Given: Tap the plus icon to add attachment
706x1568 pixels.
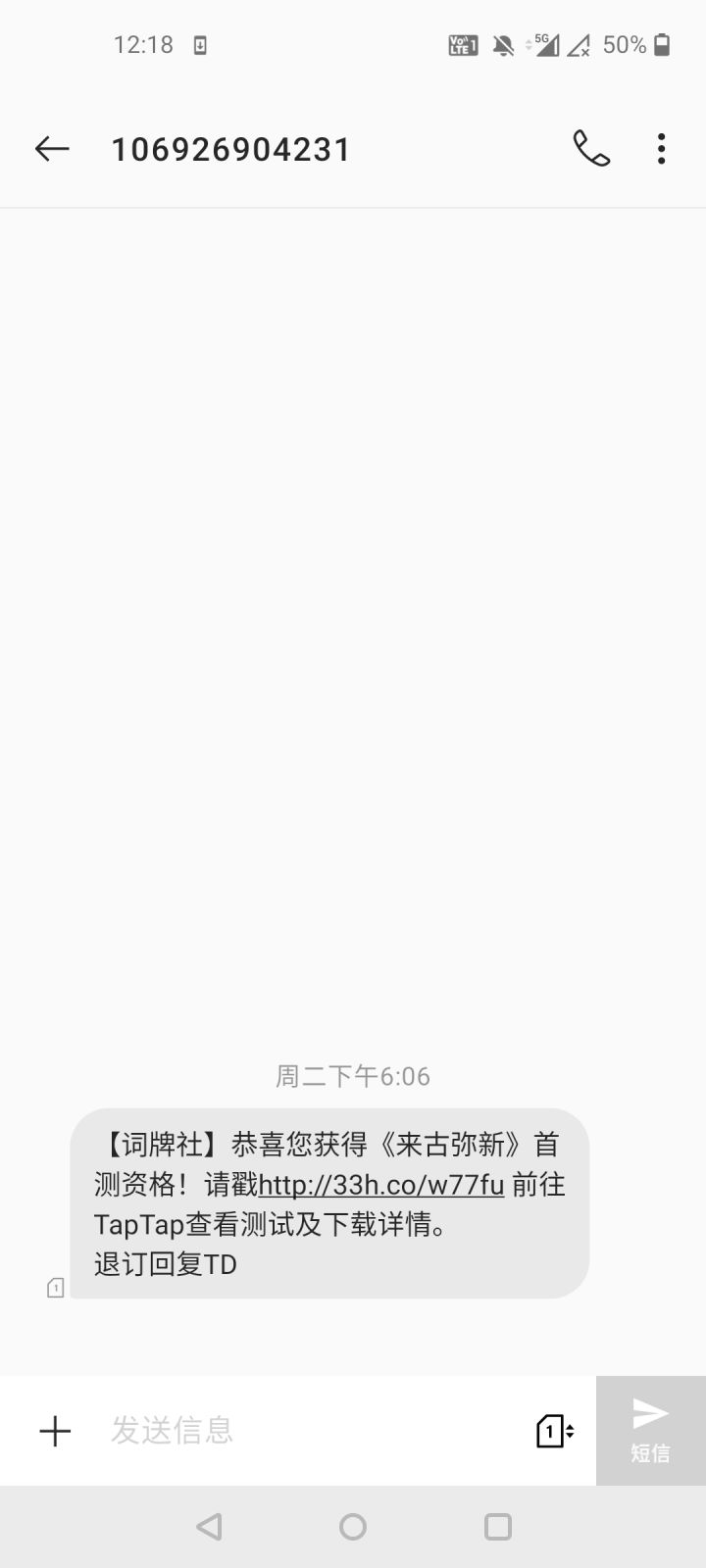Looking at the screenshot, I should pyautogui.click(x=55, y=1431).
